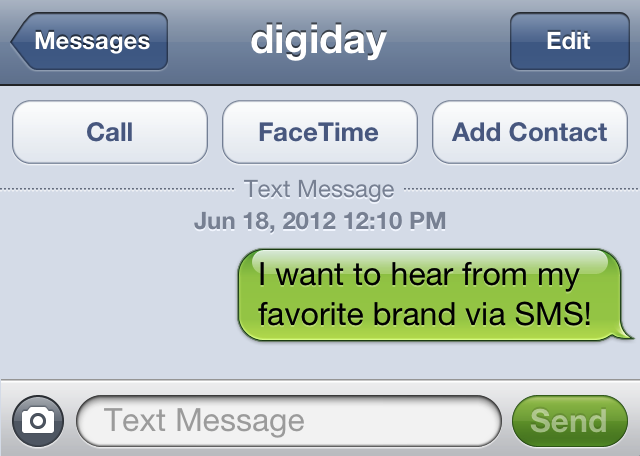Tap the Edit button
Viewport: 640px width, 456px height.
click(567, 42)
